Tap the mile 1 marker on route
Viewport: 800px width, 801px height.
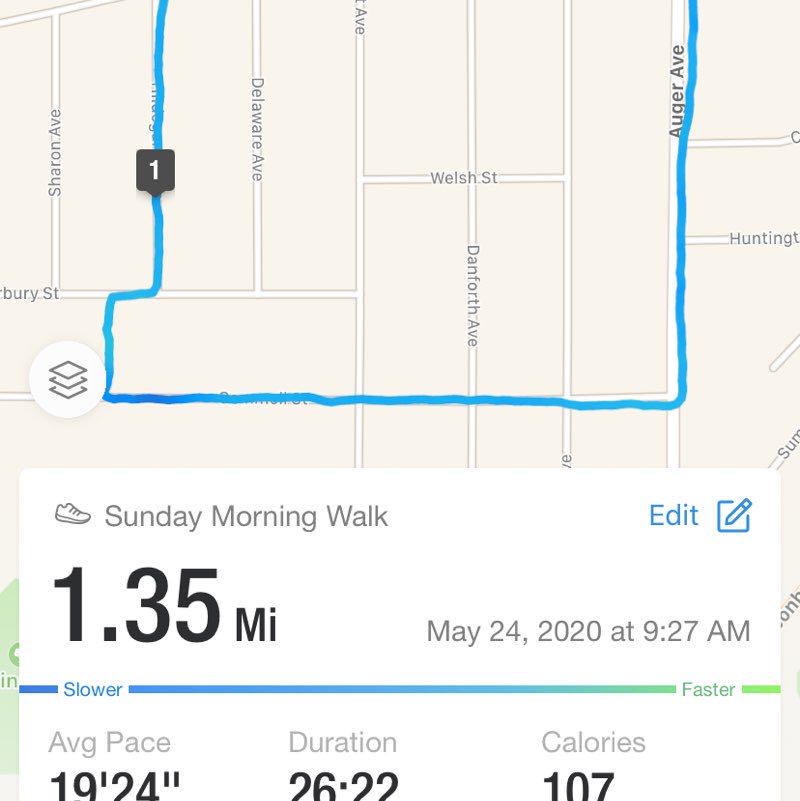155,170
